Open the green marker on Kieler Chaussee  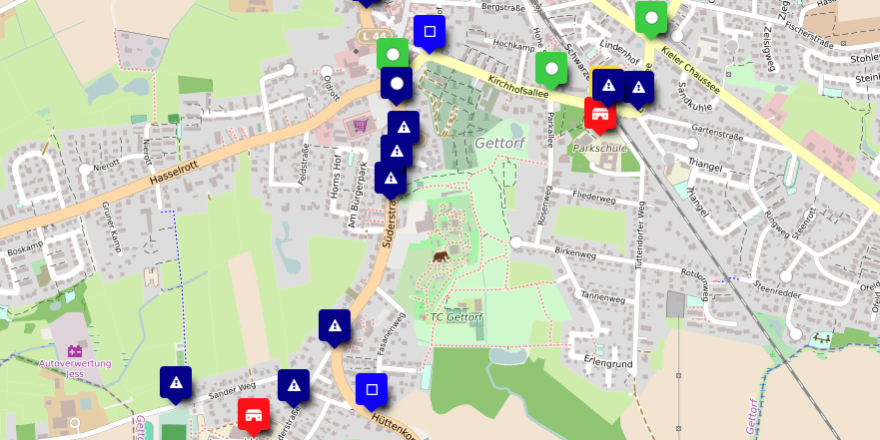click(x=651, y=17)
